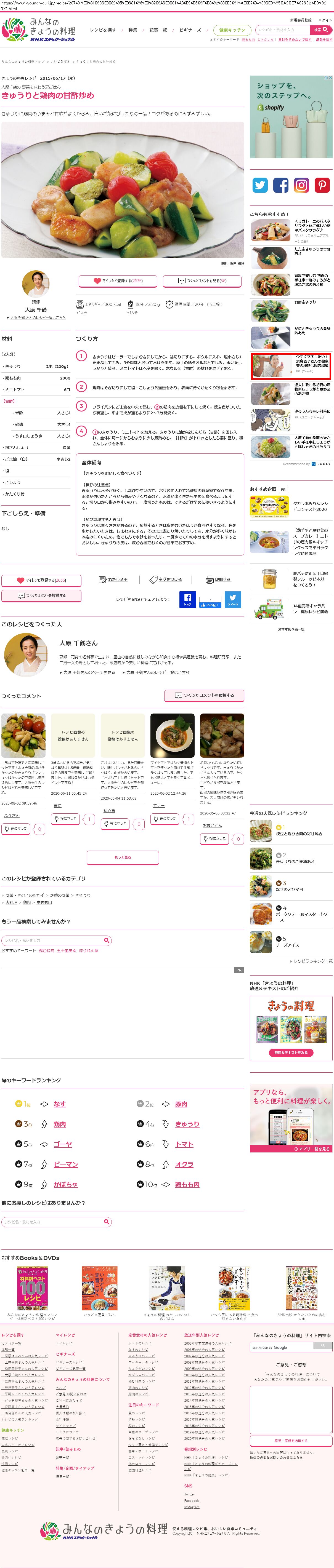Image resolution: width=334 pixels, height=1568 pixels.
Task: Open the つくったコメントを見る button
Action: 202,281
